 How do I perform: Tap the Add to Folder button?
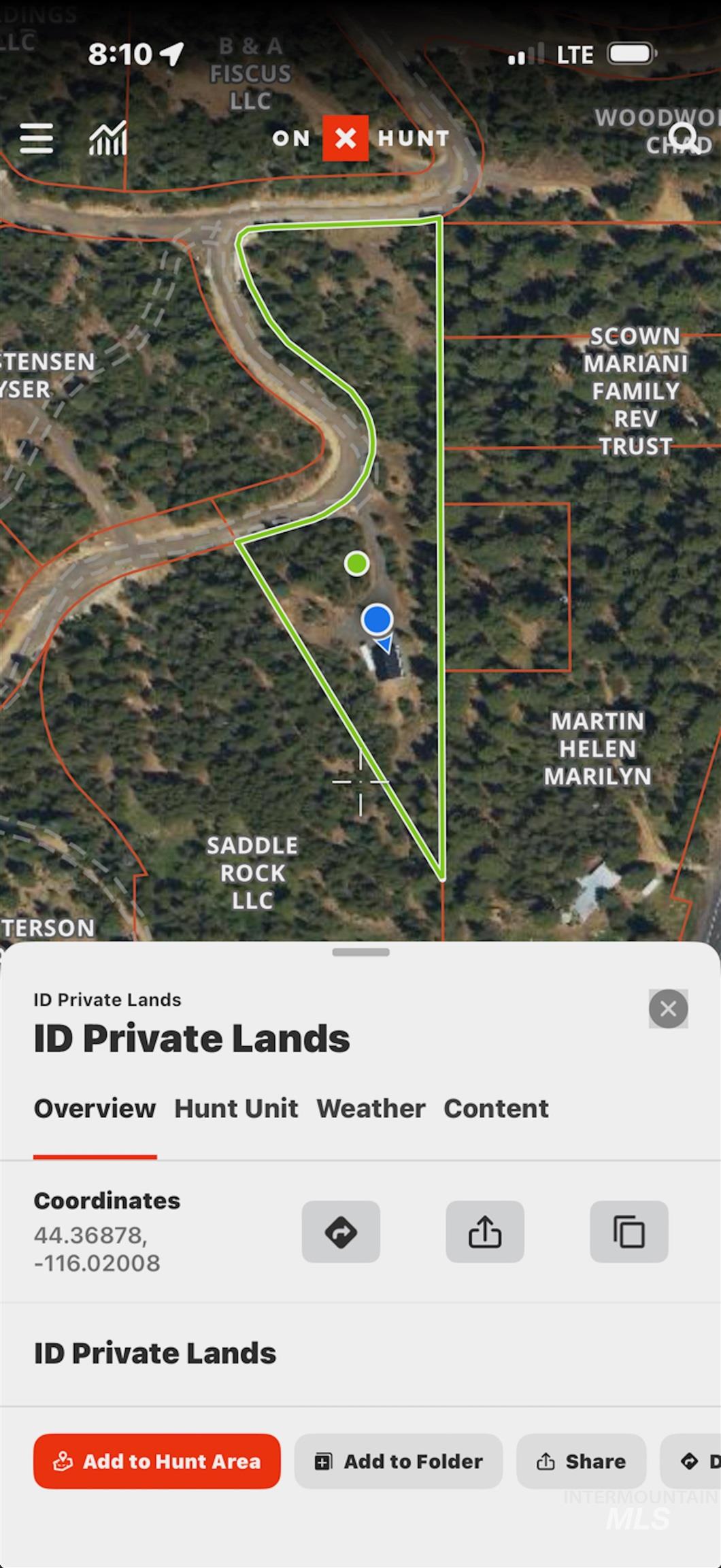click(x=398, y=1460)
